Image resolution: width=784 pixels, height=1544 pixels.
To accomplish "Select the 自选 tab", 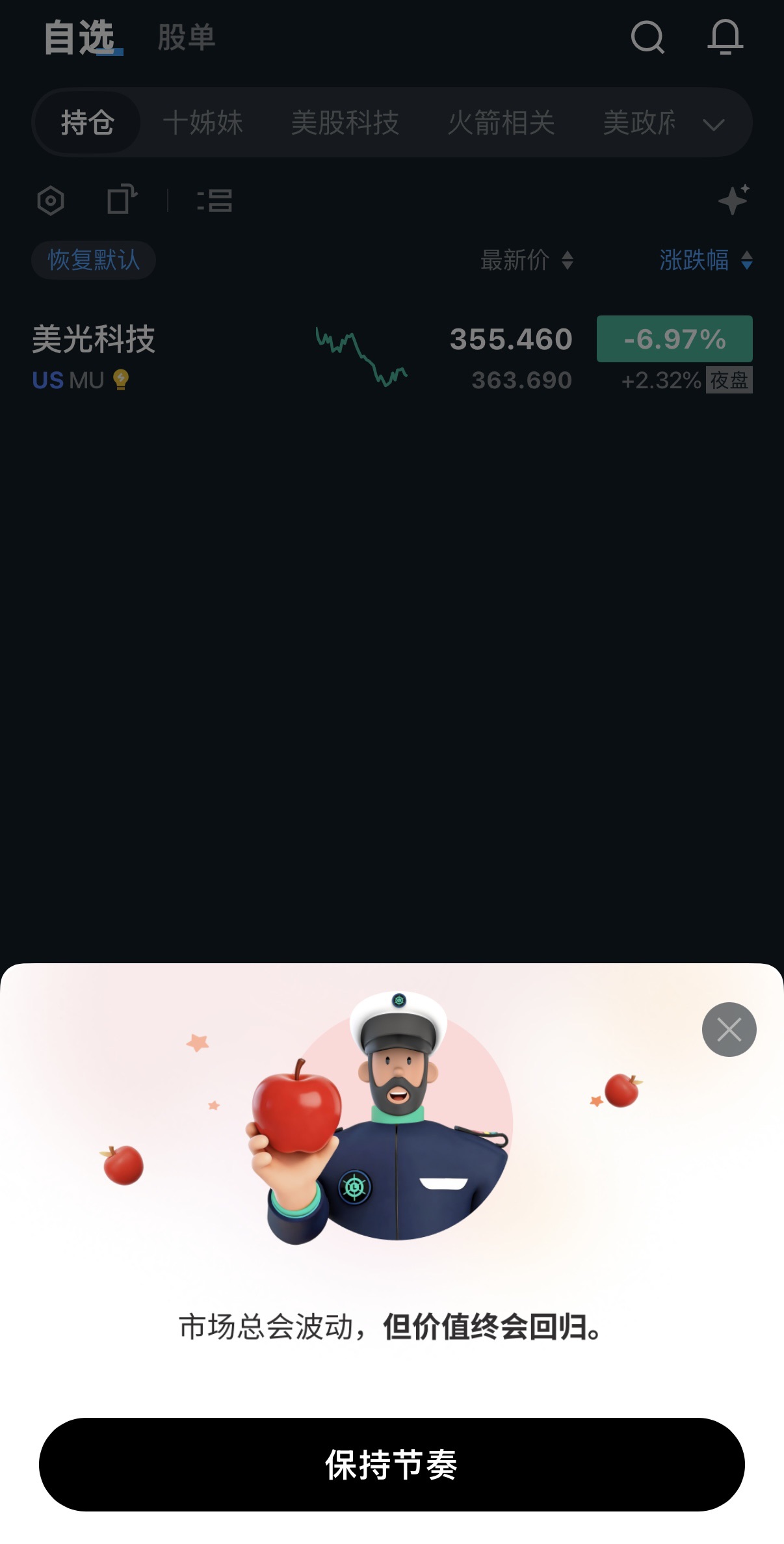I will pyautogui.click(x=79, y=38).
